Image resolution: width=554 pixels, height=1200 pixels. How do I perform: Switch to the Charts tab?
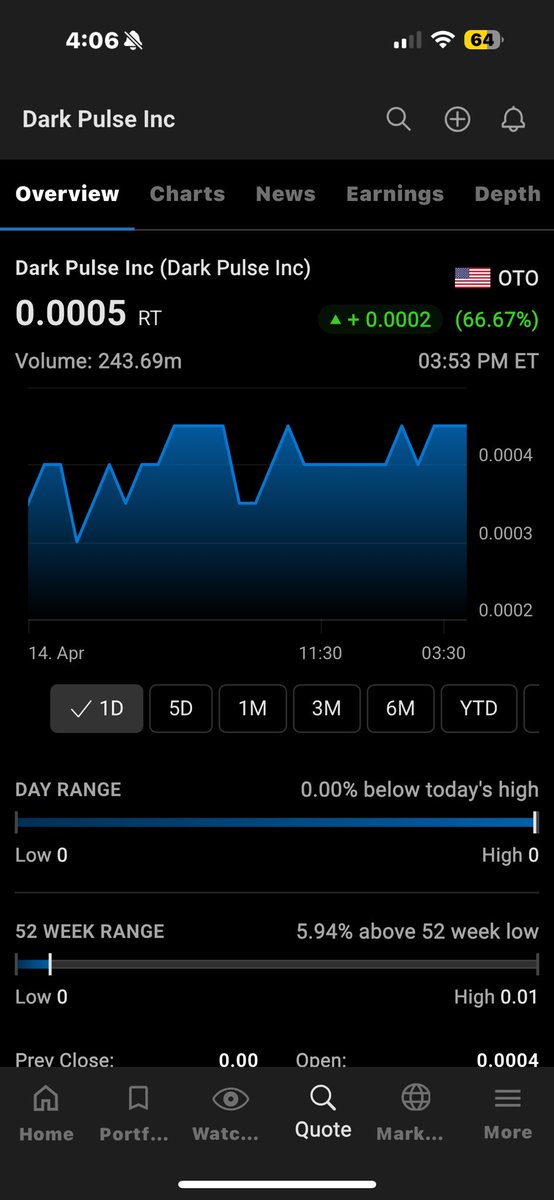[x=187, y=194]
